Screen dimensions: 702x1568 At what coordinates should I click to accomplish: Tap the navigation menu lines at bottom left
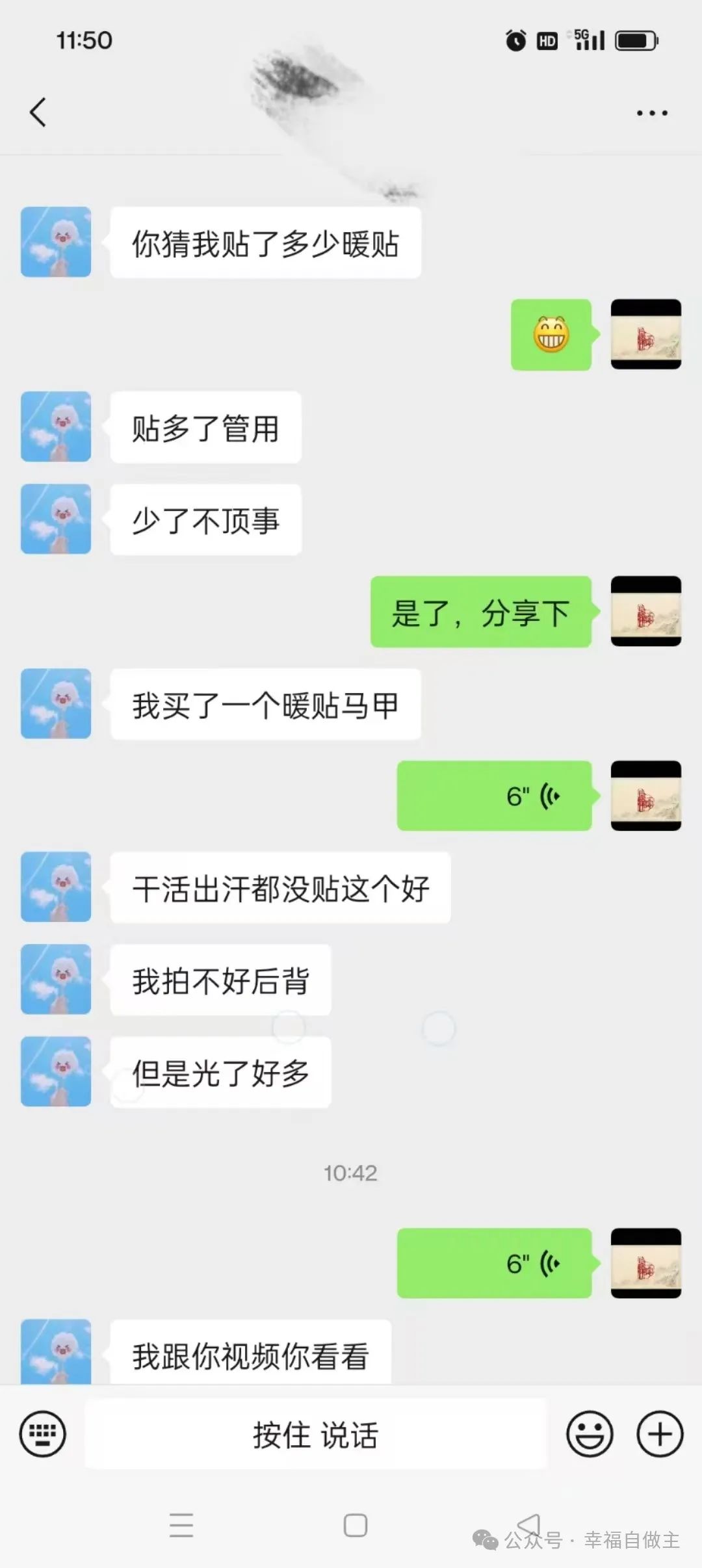[182, 1524]
